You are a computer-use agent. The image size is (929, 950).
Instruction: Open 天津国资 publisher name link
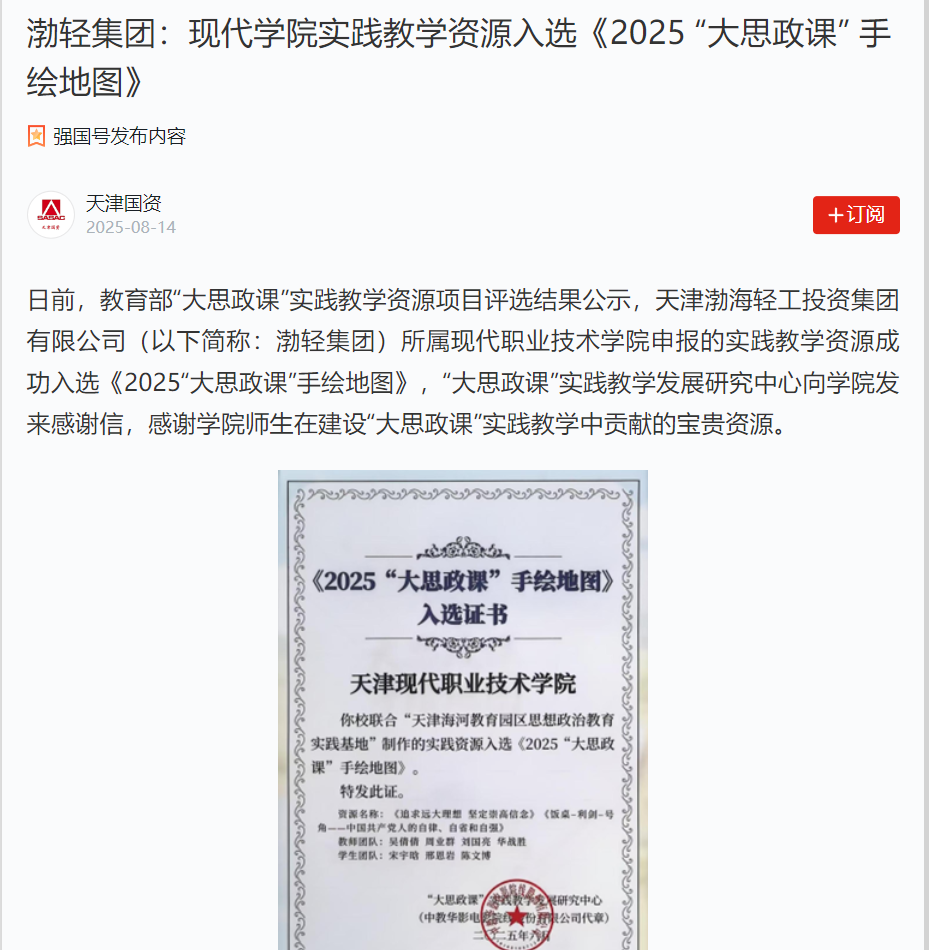tap(123, 204)
